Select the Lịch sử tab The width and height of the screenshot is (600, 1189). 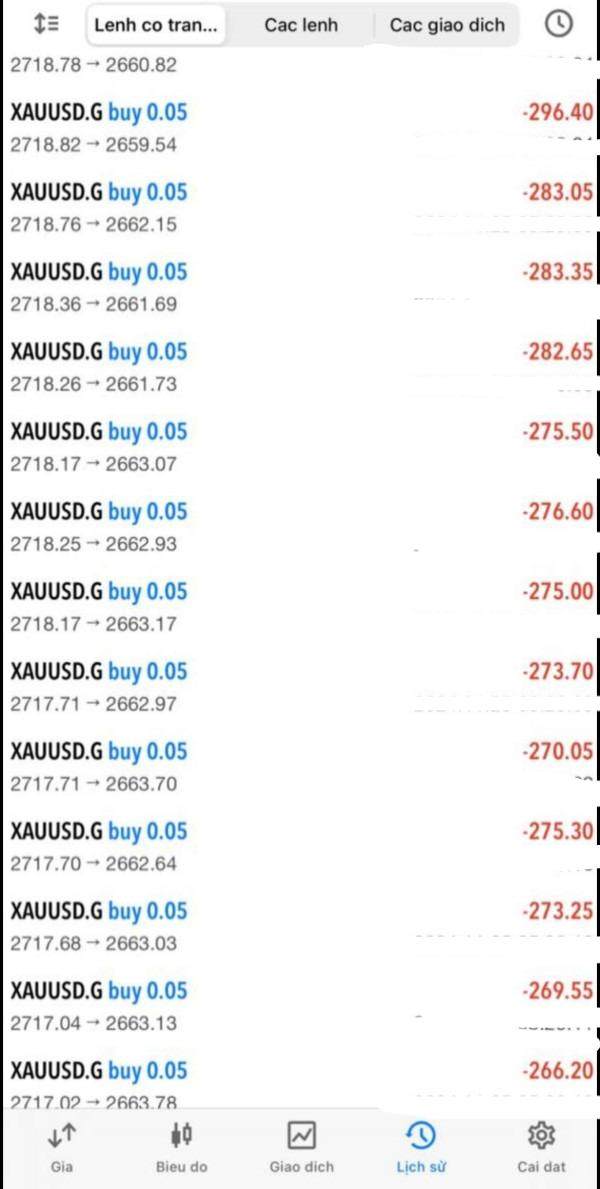point(421,1147)
